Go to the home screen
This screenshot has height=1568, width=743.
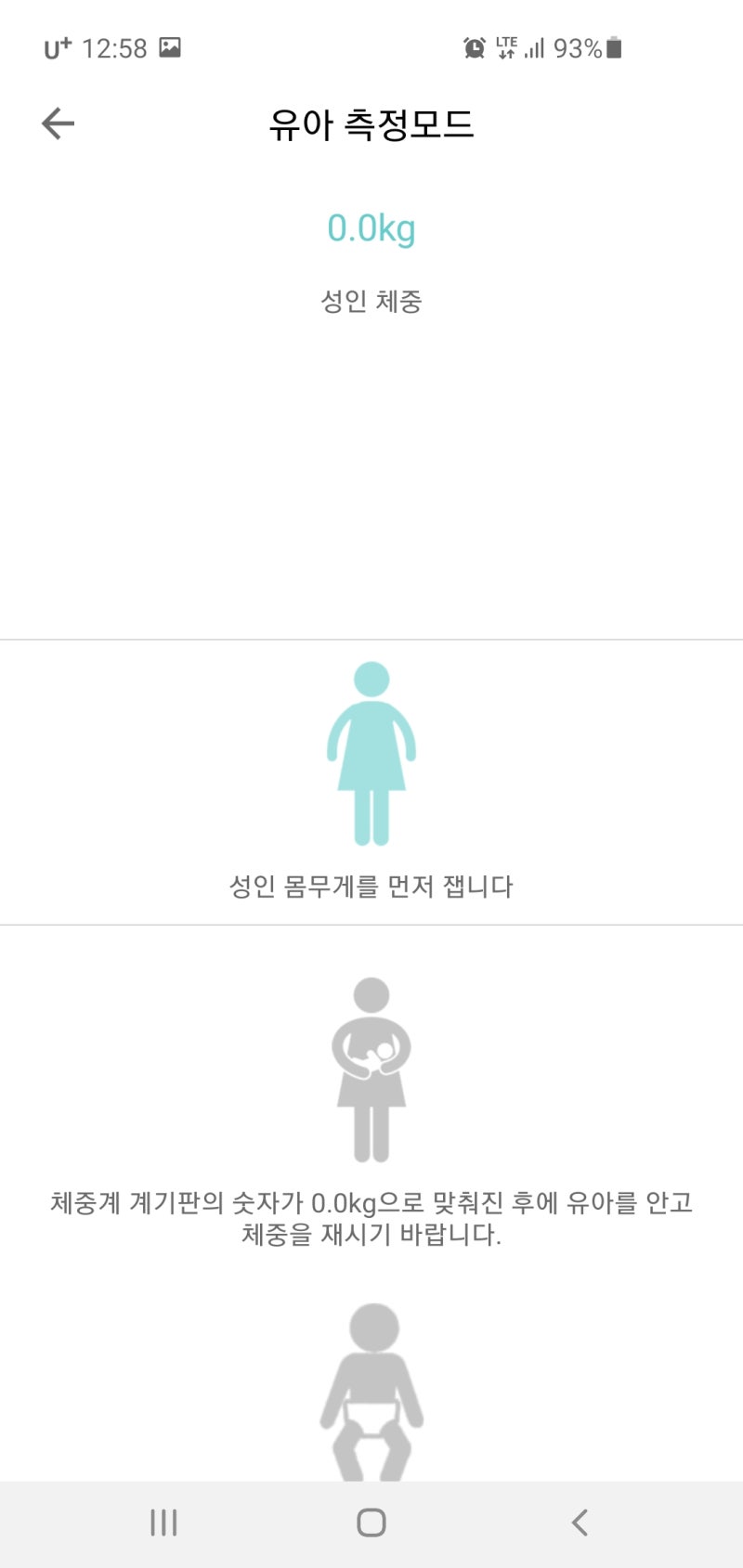pos(371,1523)
